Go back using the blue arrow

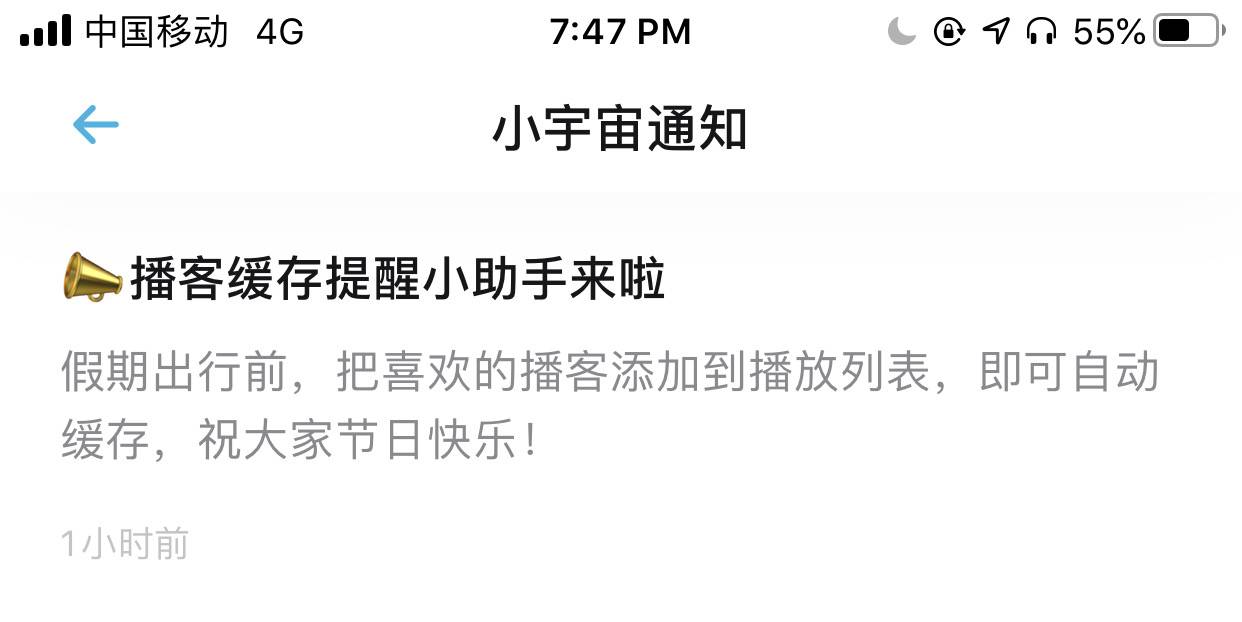pos(96,126)
